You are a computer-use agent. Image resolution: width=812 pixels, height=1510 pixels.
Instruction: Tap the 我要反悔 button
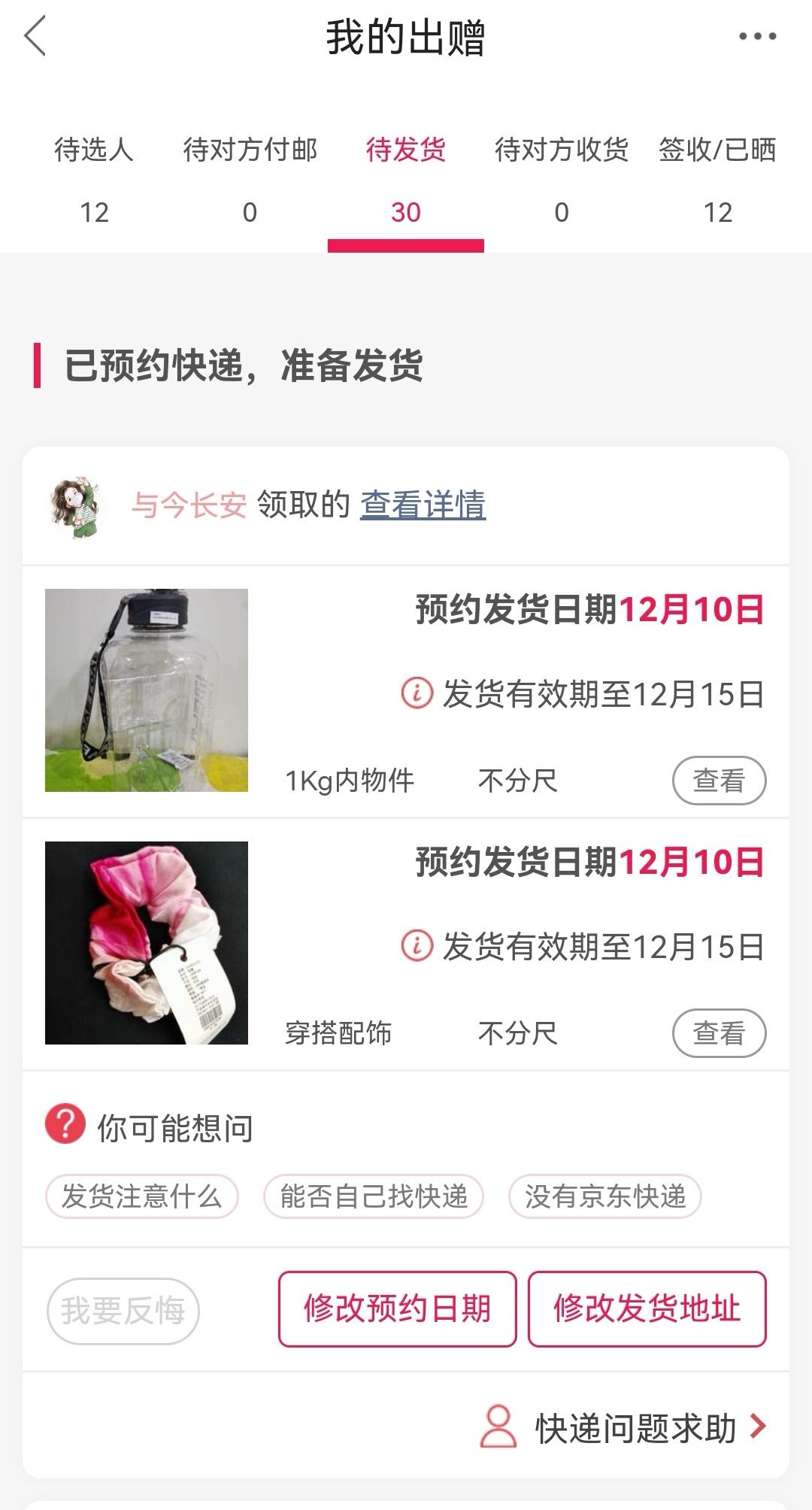tap(123, 1311)
